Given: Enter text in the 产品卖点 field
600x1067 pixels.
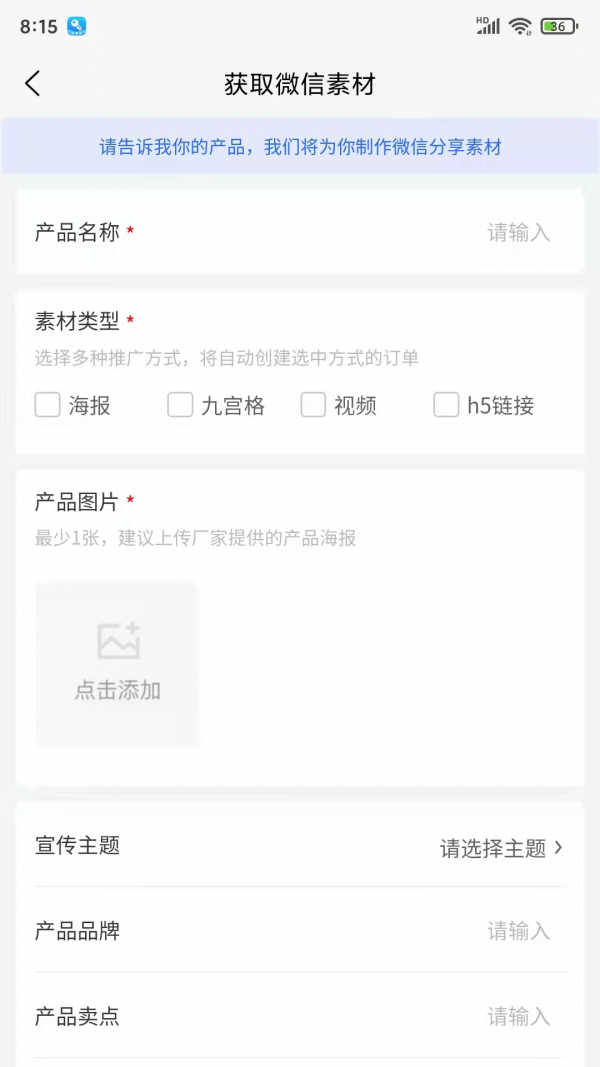Looking at the screenshot, I should [517, 1017].
